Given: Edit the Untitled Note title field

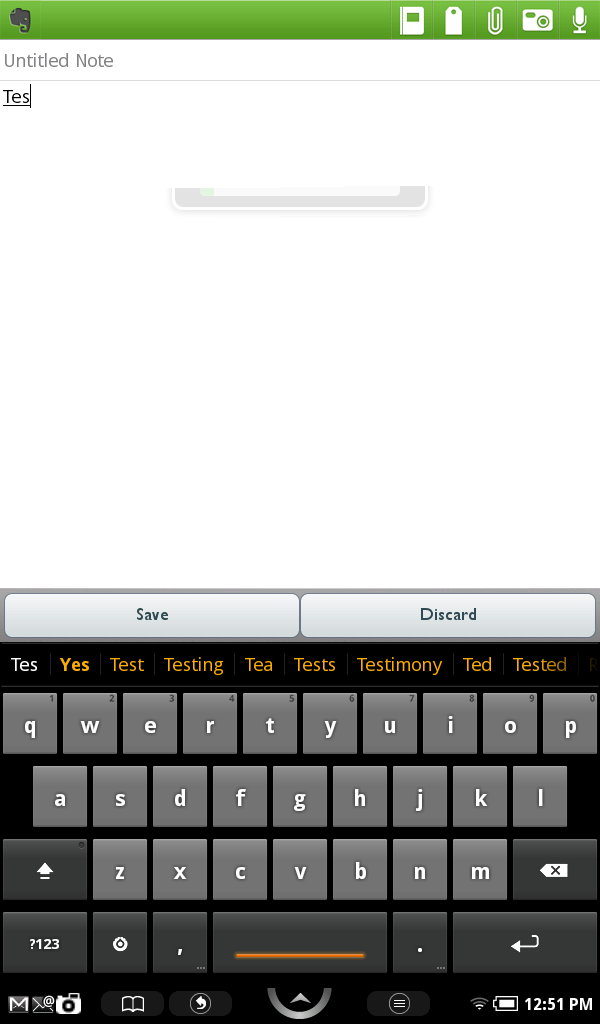Looking at the screenshot, I should pyautogui.click(x=300, y=61).
